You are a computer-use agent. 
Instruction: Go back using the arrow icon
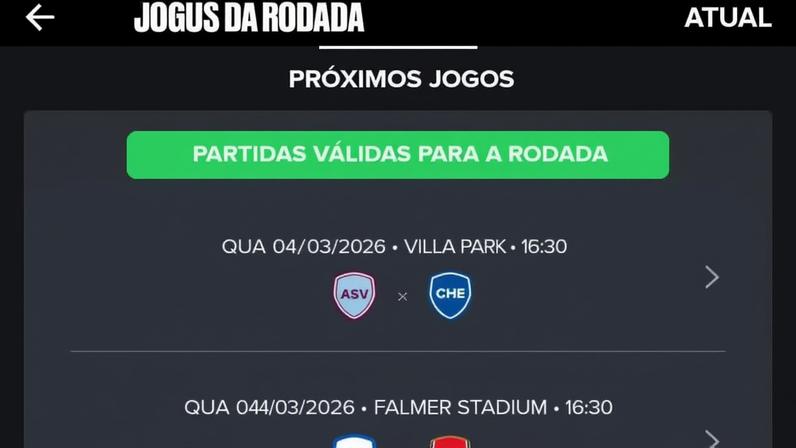pyautogui.click(x=40, y=17)
